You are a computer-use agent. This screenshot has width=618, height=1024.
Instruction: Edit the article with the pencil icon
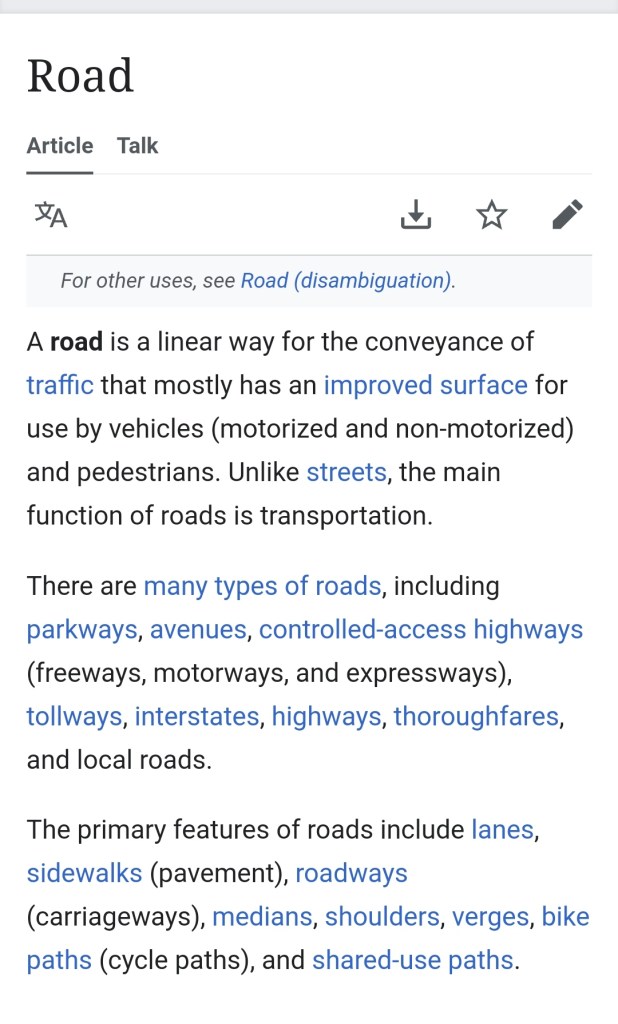coord(567,214)
